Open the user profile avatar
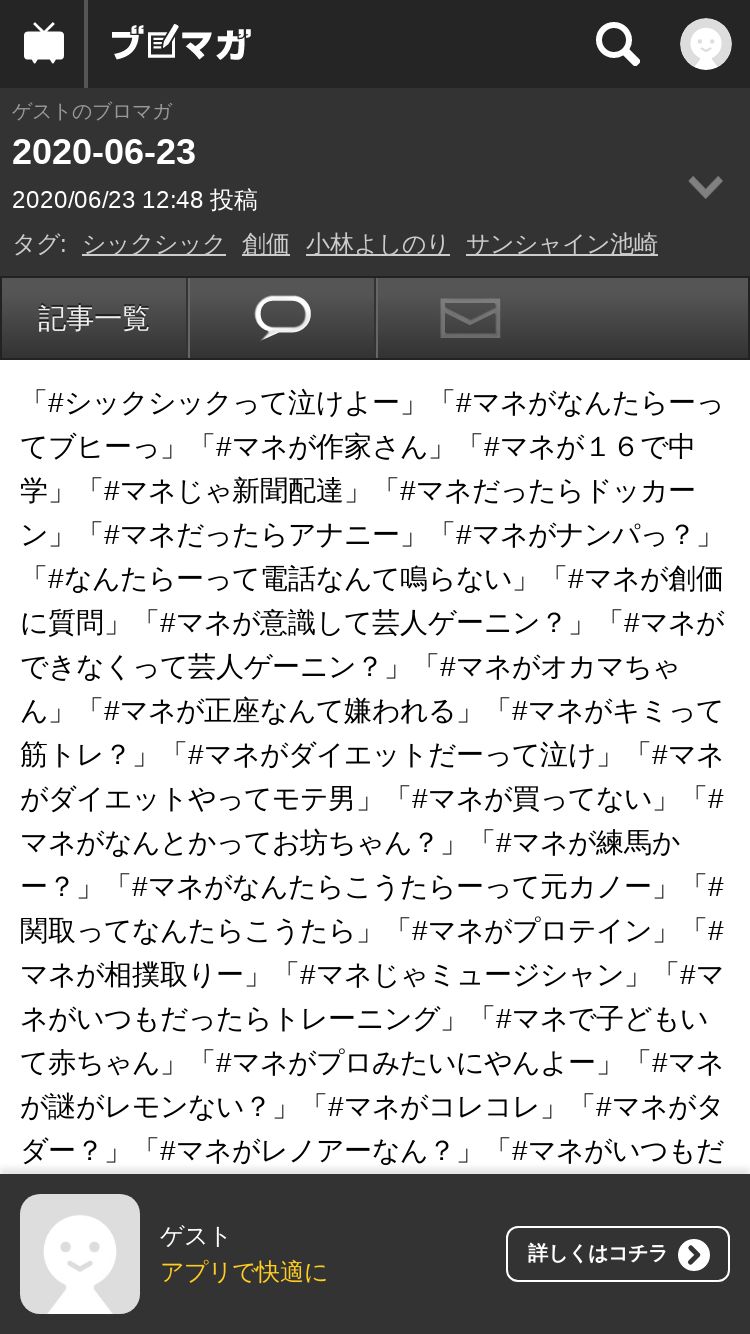Screen dimensions: 750x1334 tap(706, 44)
